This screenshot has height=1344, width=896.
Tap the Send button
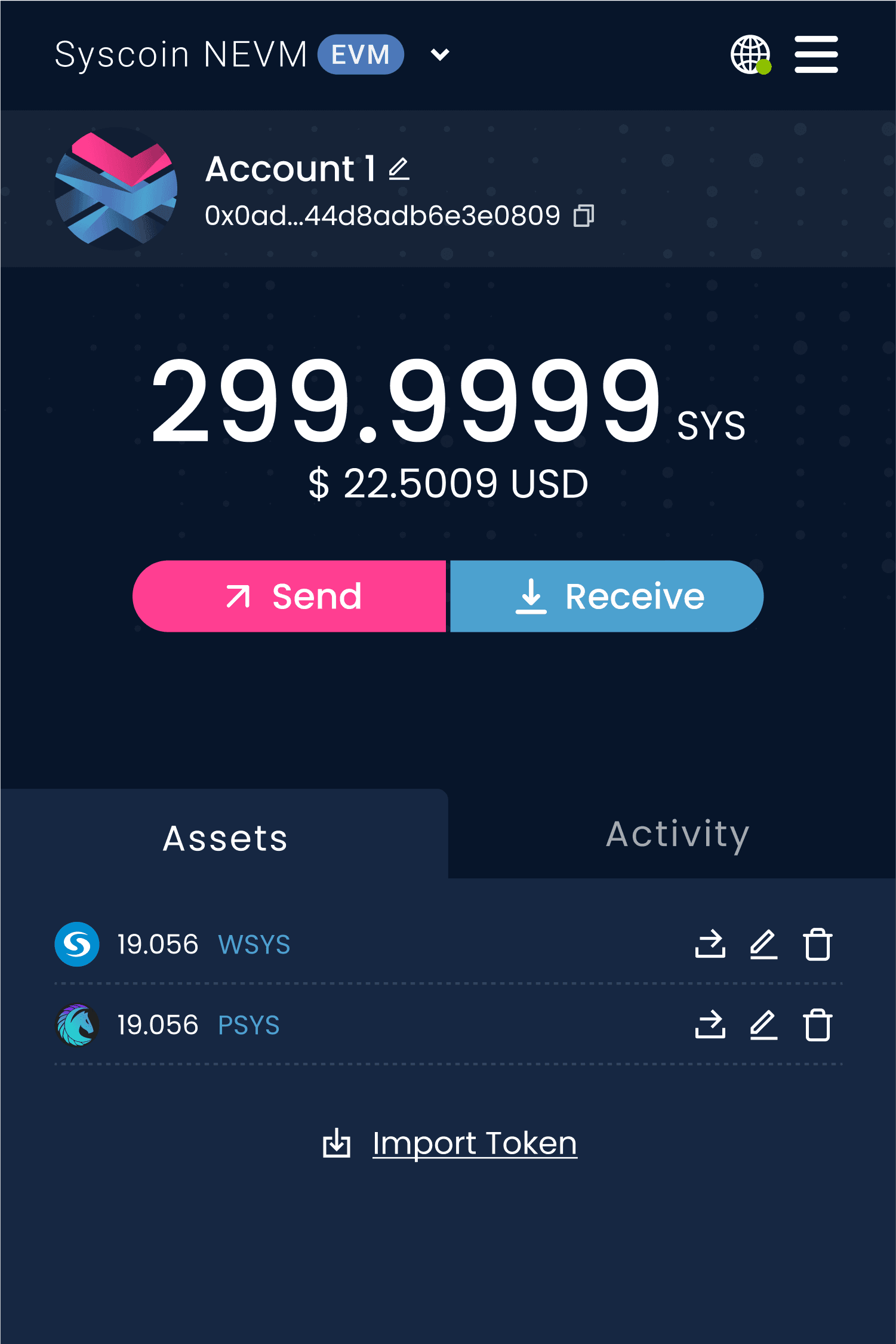click(x=290, y=596)
